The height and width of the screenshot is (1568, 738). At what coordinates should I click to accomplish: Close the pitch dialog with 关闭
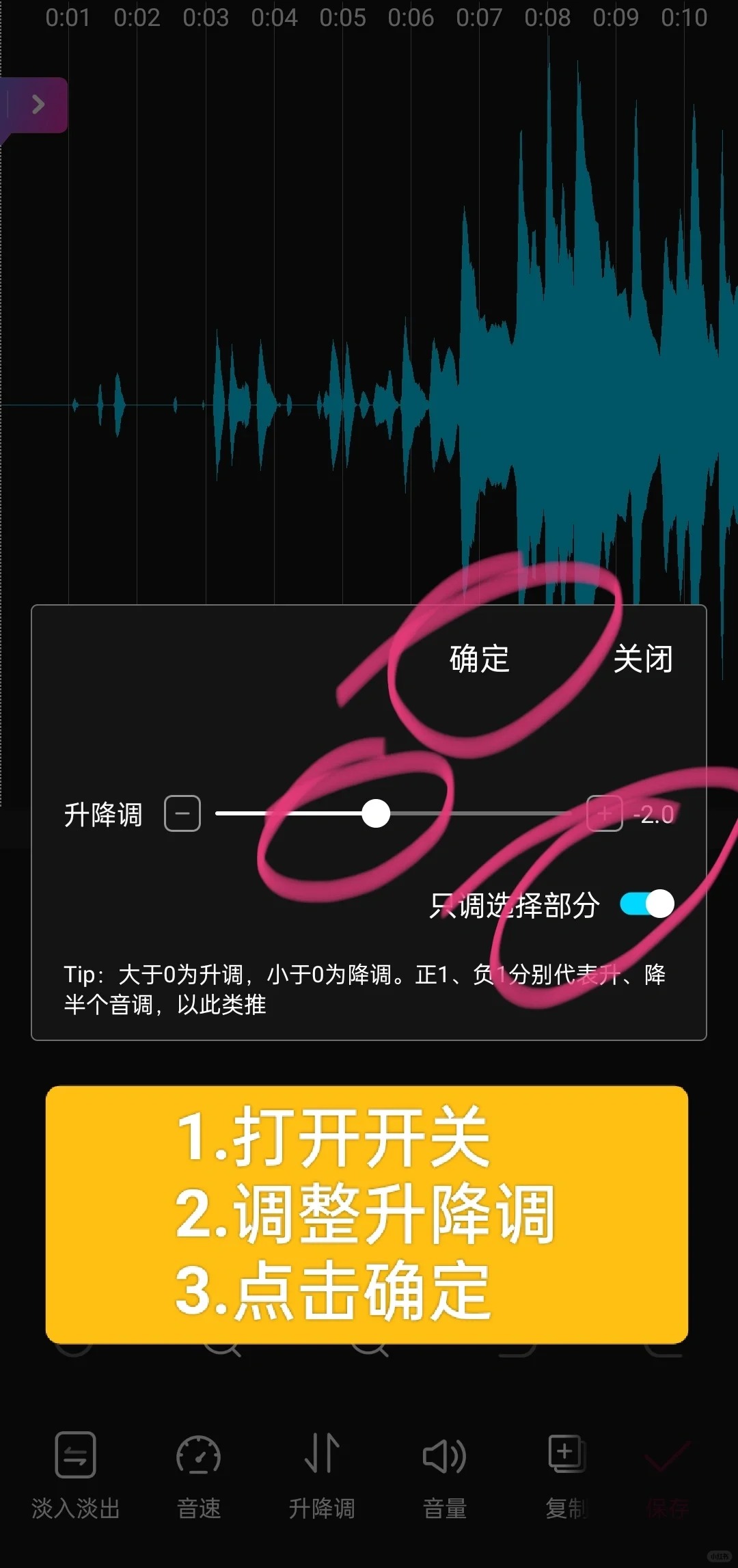pyautogui.click(x=642, y=659)
